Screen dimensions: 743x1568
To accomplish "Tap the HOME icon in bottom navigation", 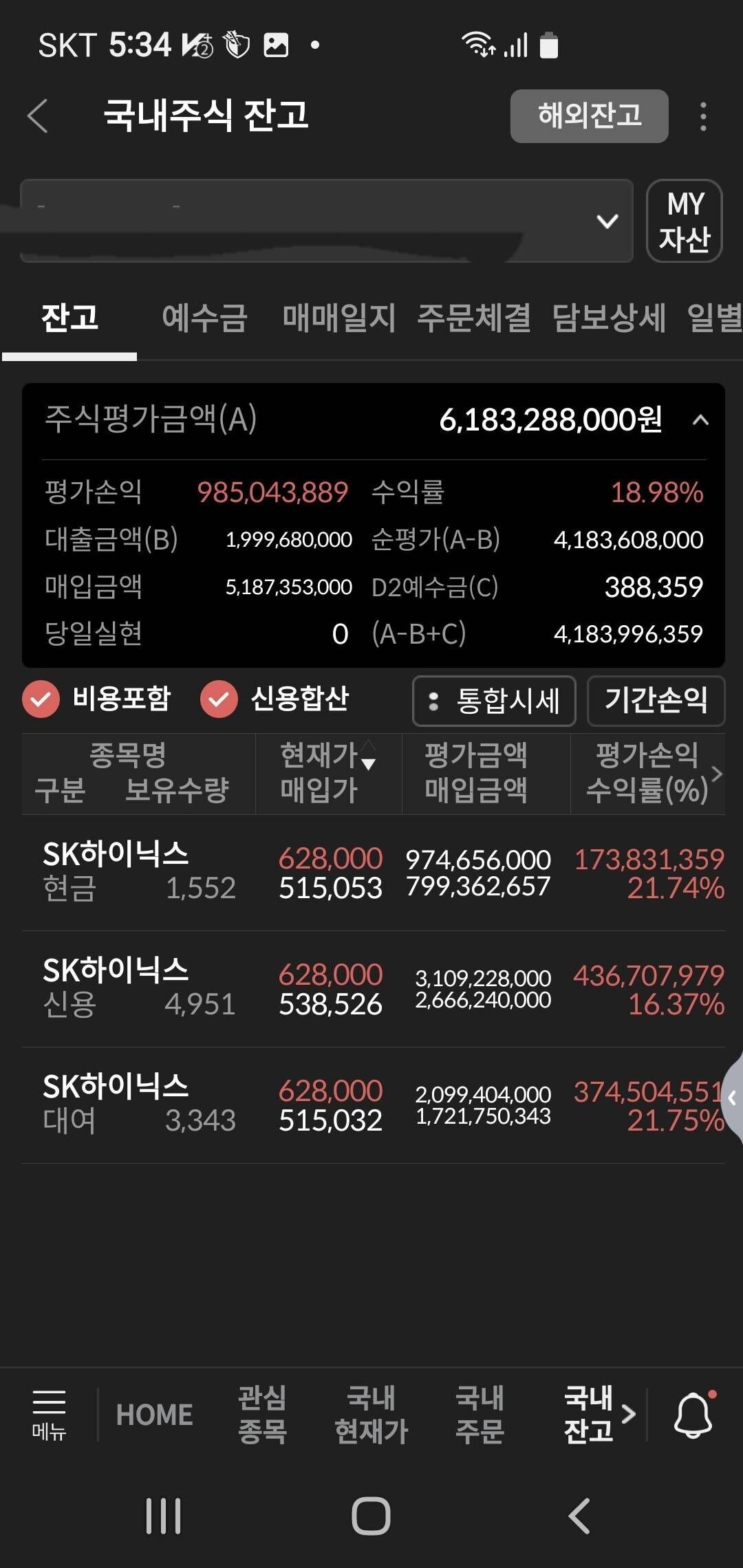I will 154,1415.
